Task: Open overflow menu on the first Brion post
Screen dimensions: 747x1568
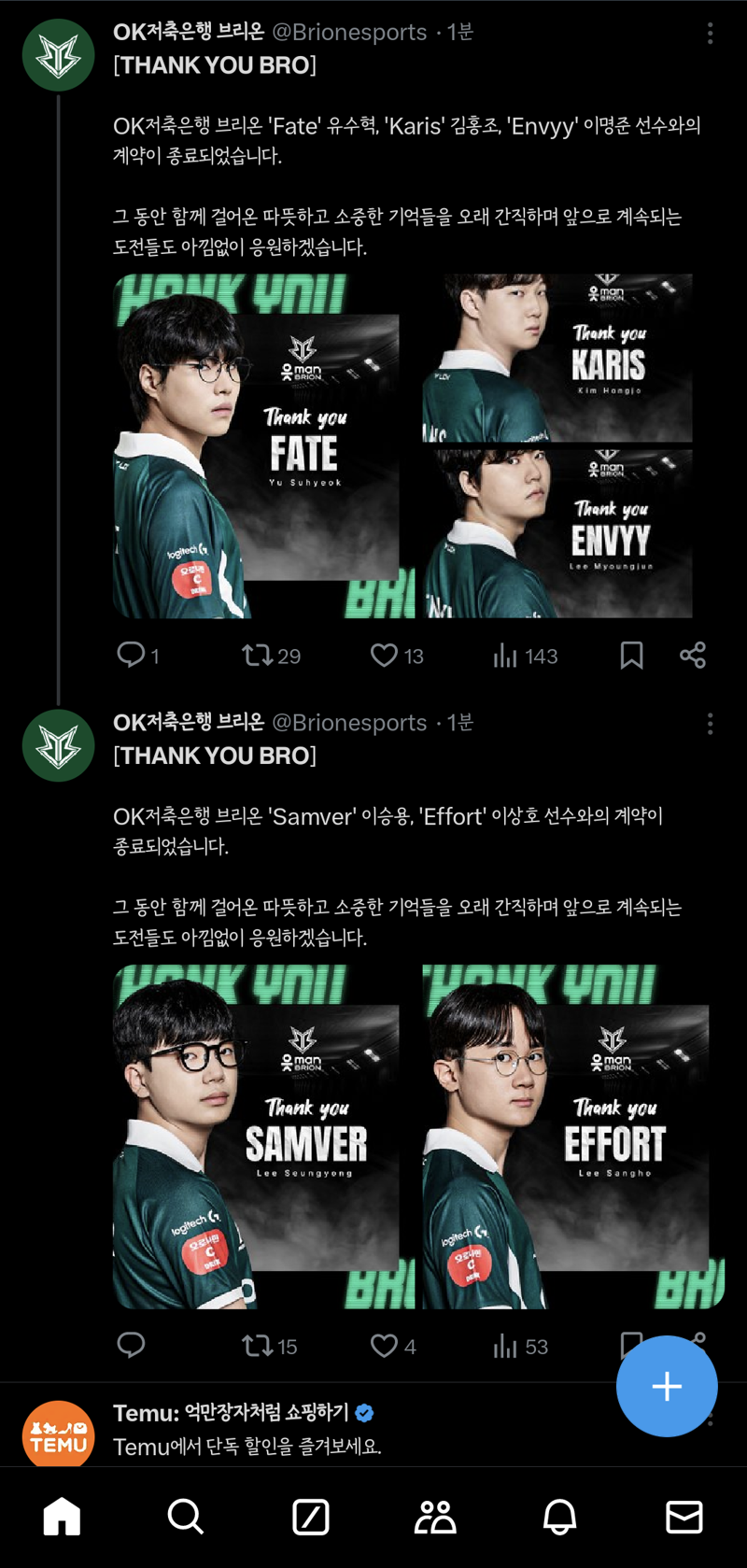Action: 710,34
